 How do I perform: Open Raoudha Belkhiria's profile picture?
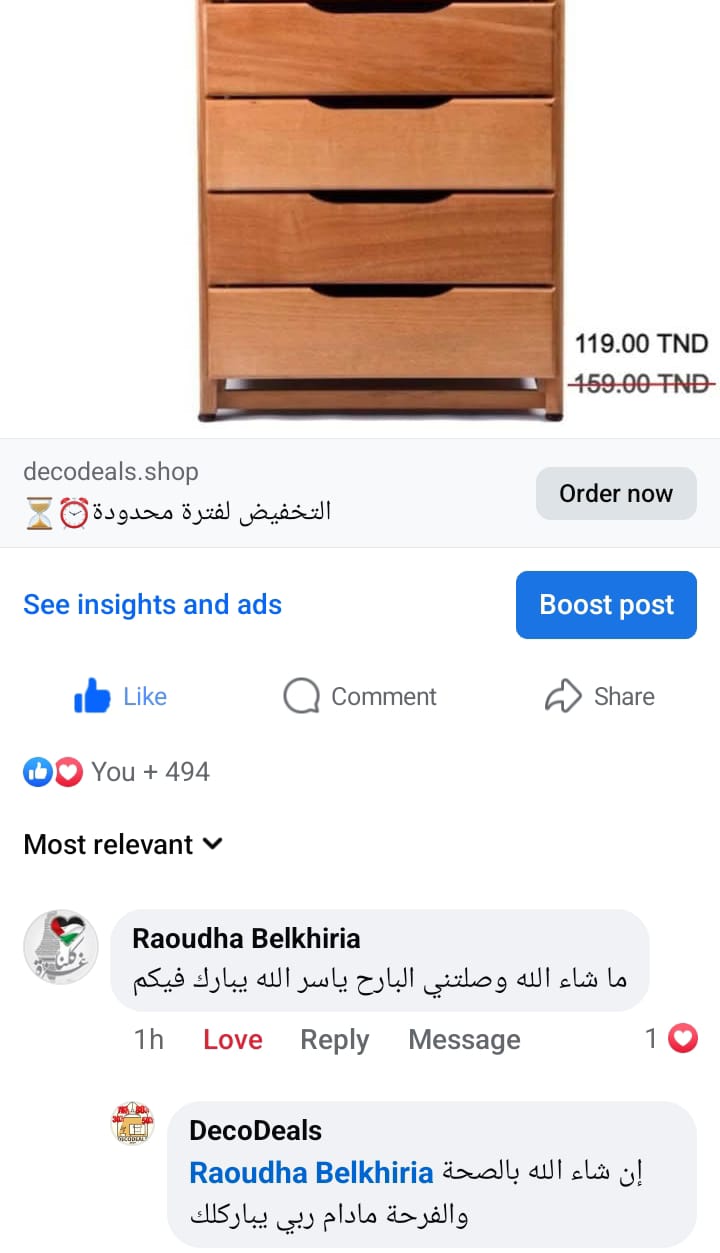coord(61,947)
